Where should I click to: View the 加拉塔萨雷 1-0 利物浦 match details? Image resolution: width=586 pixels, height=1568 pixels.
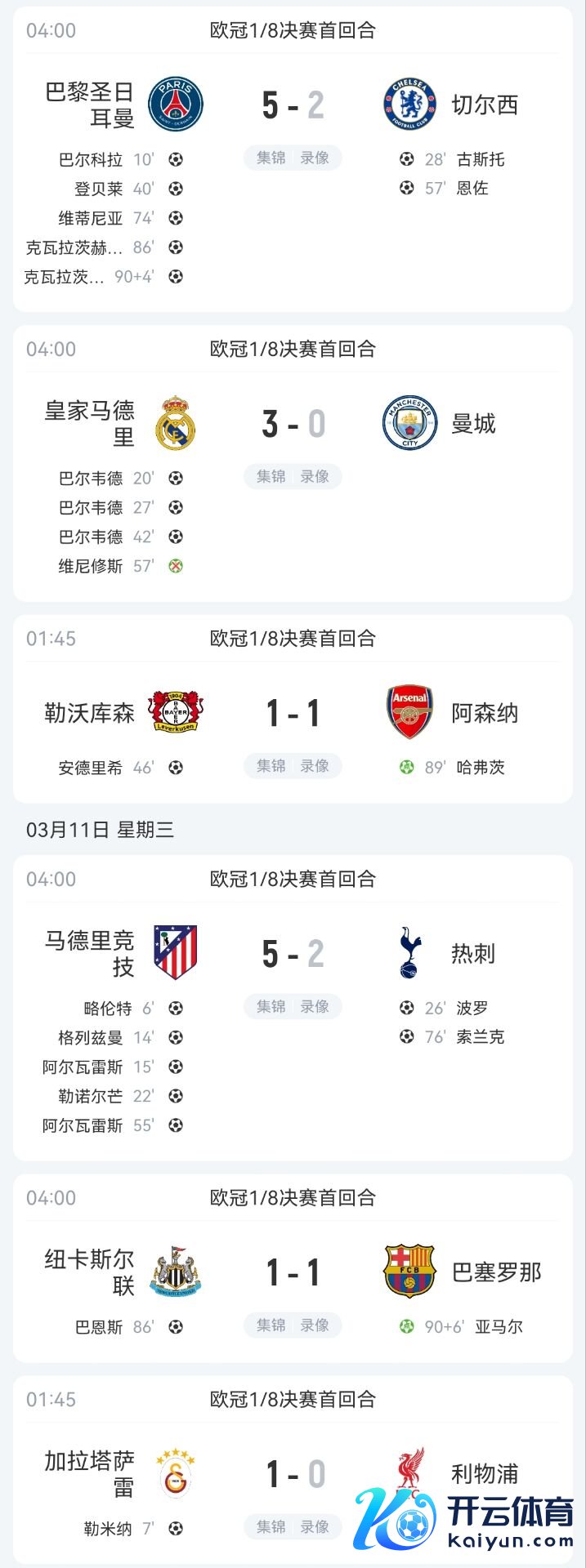293,1475
